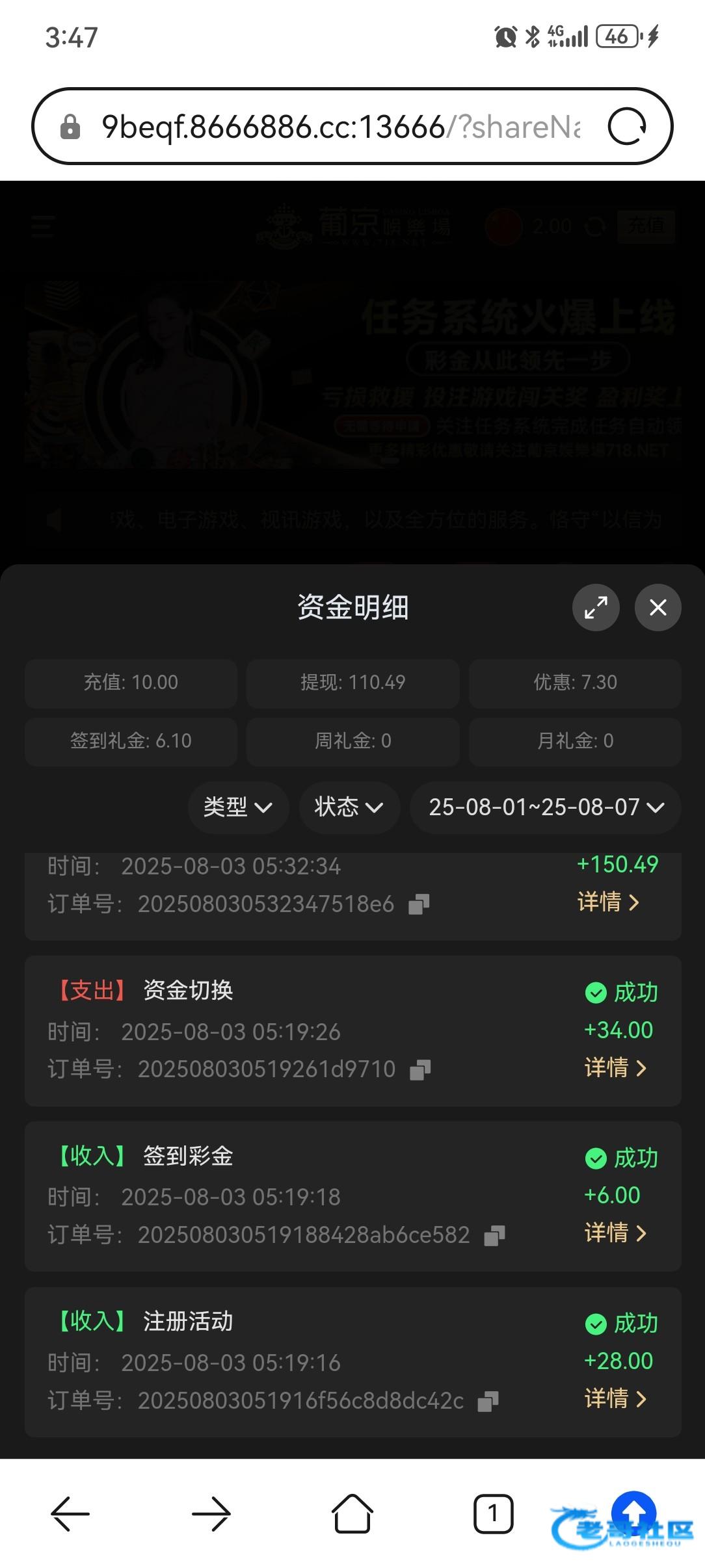Close the 资金明细 panel

click(x=658, y=607)
